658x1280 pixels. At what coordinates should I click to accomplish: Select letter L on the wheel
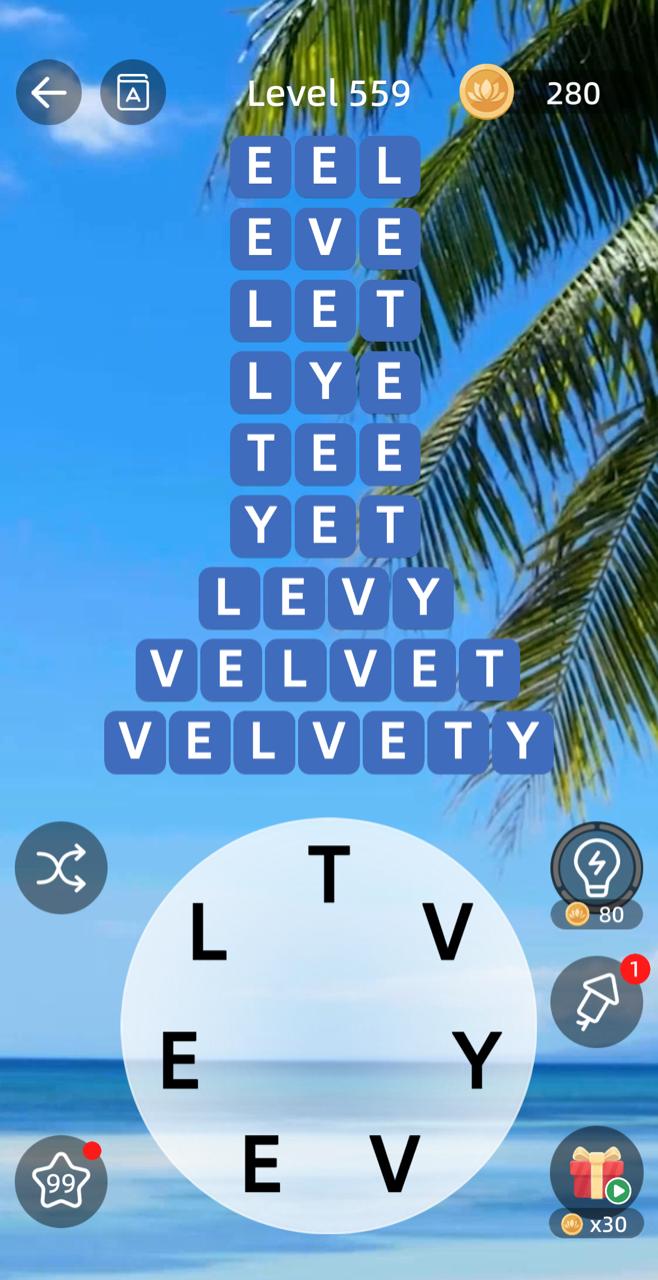[207, 933]
